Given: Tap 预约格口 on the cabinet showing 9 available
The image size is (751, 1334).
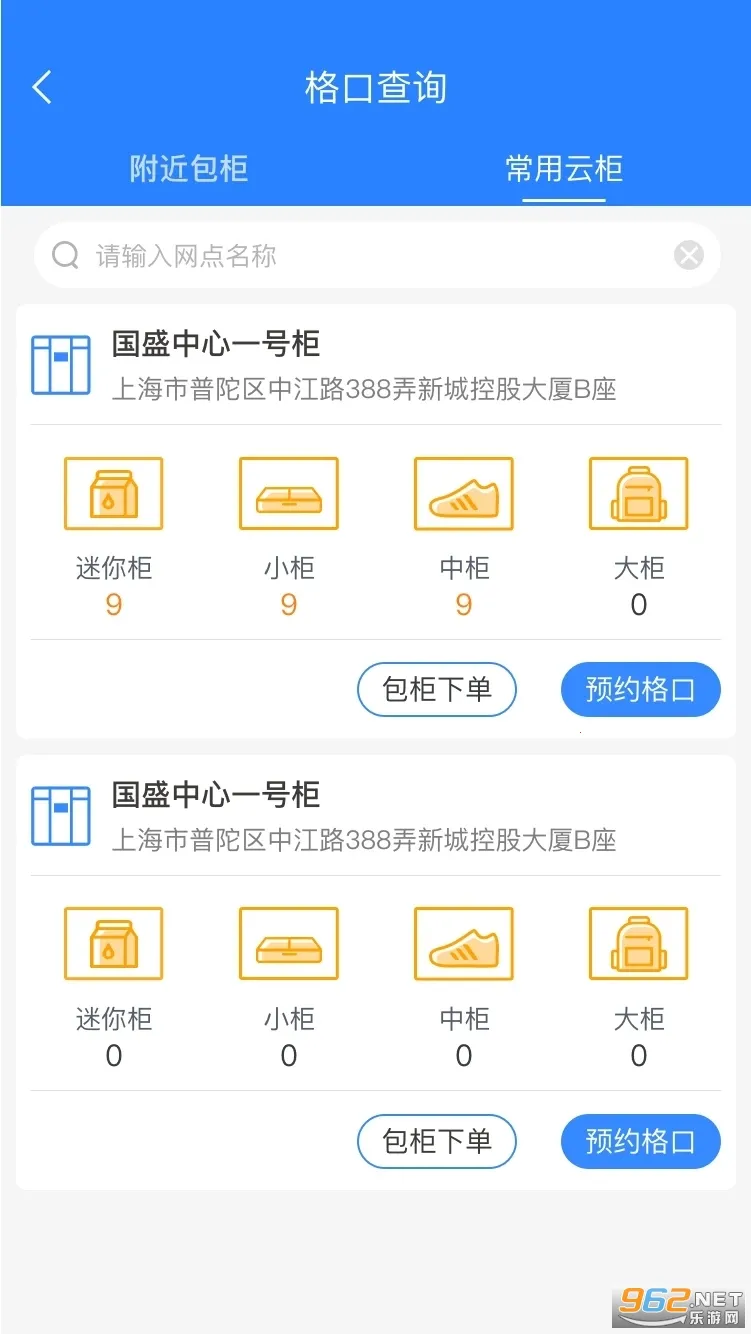Looking at the screenshot, I should [640, 689].
